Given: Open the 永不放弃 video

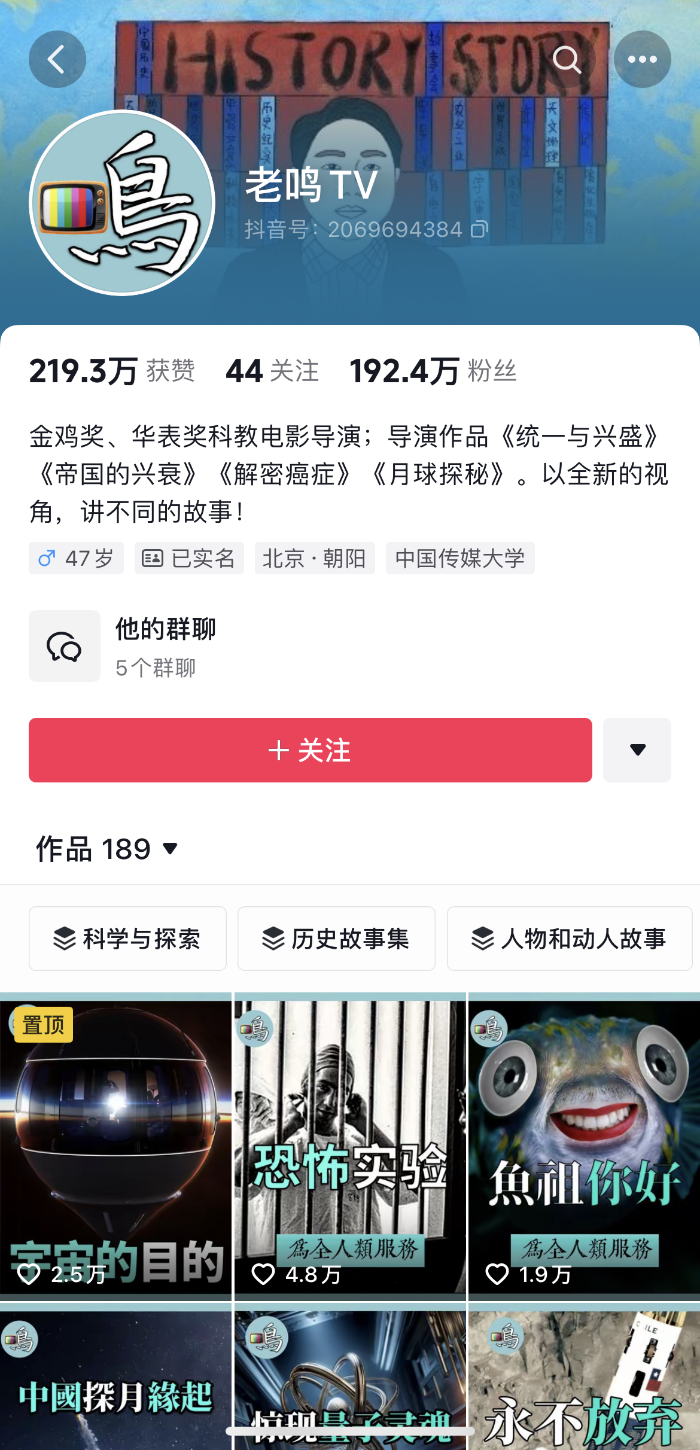Looking at the screenshot, I should point(584,1380).
